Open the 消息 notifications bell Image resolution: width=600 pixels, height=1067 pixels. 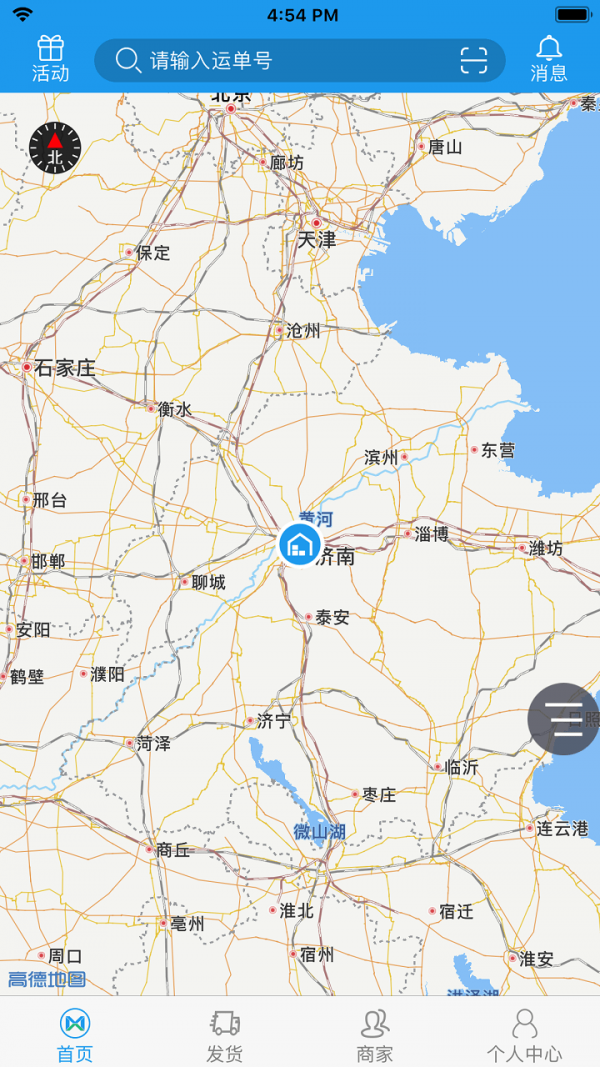(x=548, y=59)
